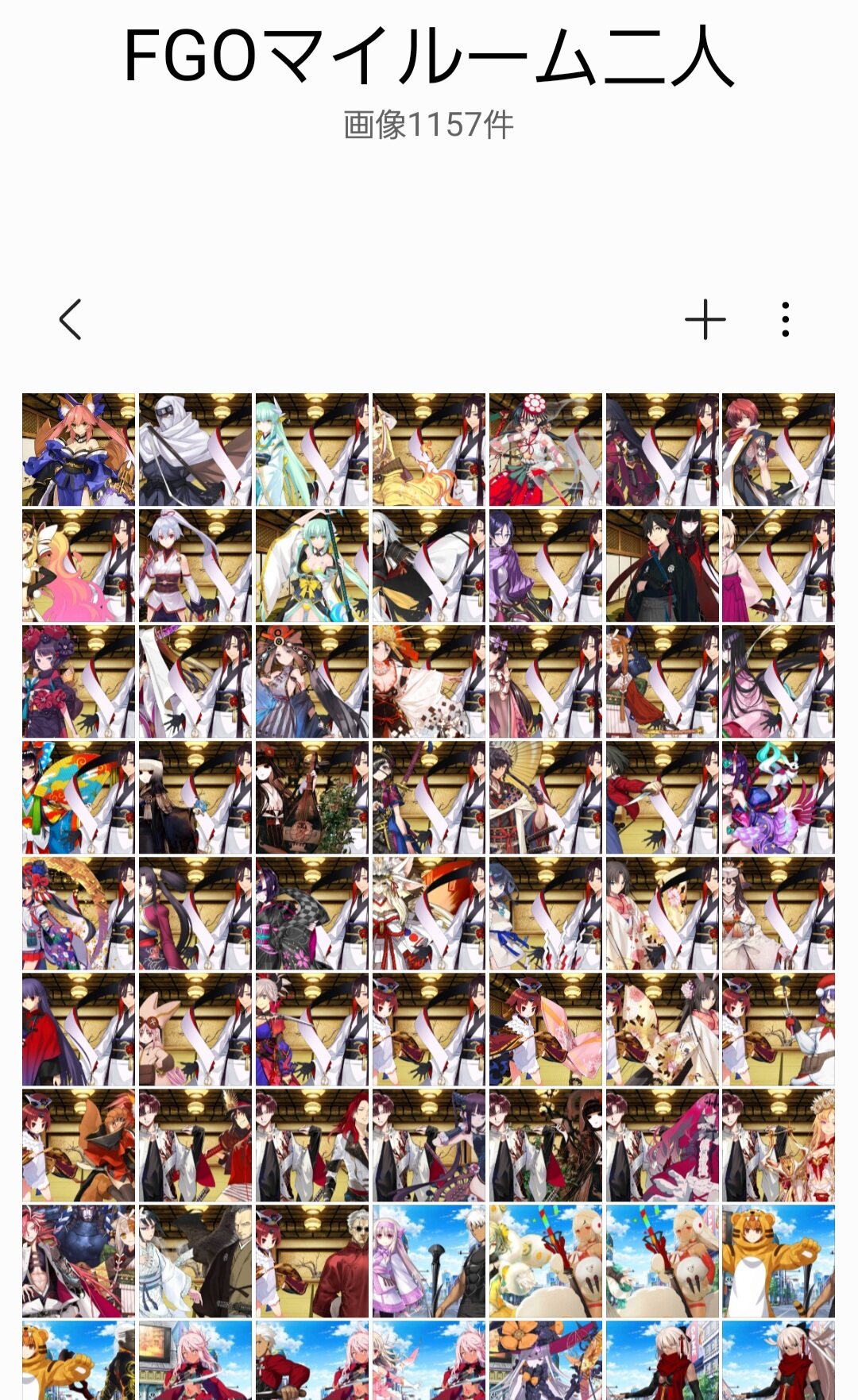
Task: Open the orange tiger costume photo with blue sky
Action: click(779, 1261)
